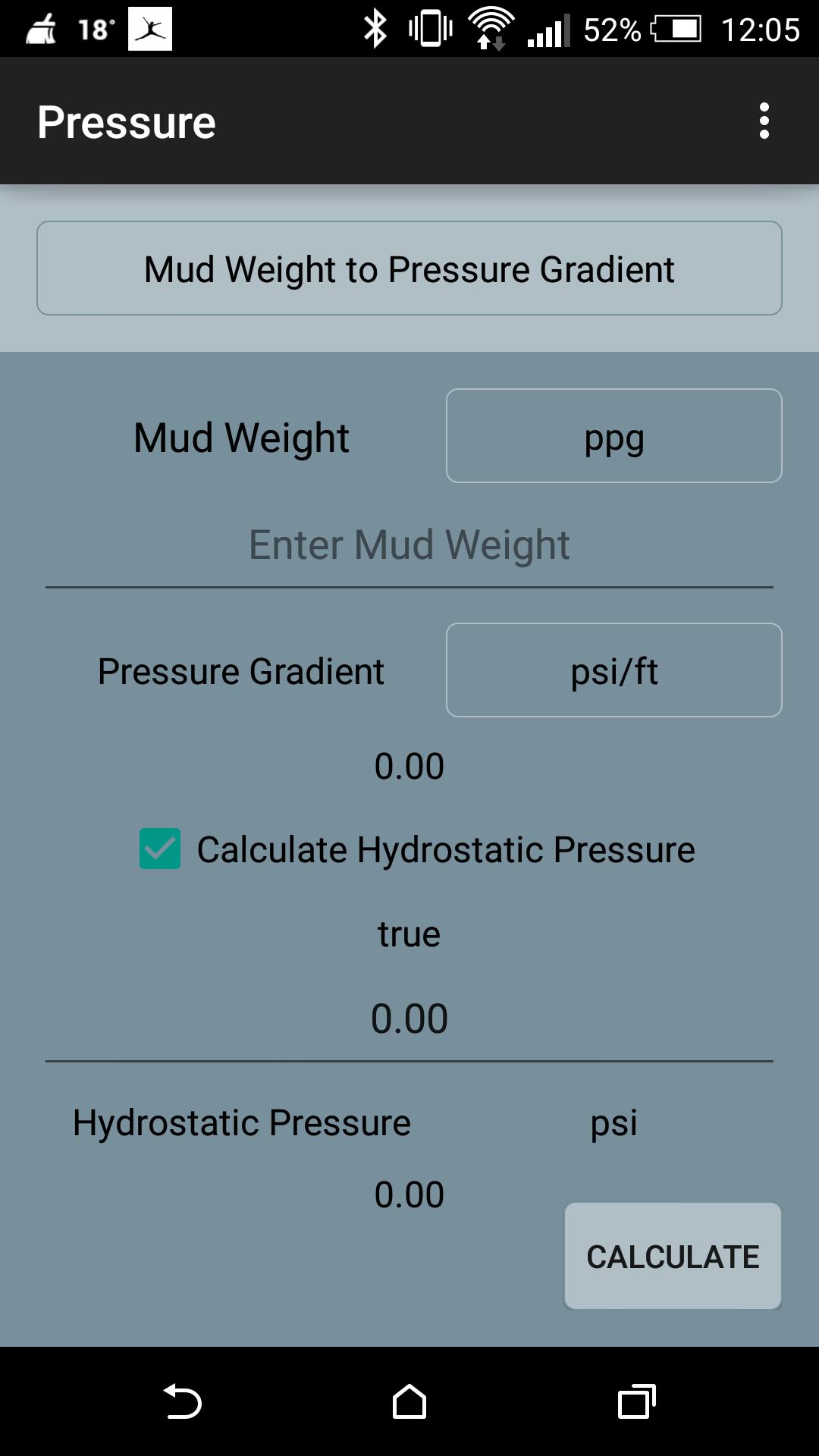Tap the Hydrostatic Pressure psi label

click(x=614, y=1123)
